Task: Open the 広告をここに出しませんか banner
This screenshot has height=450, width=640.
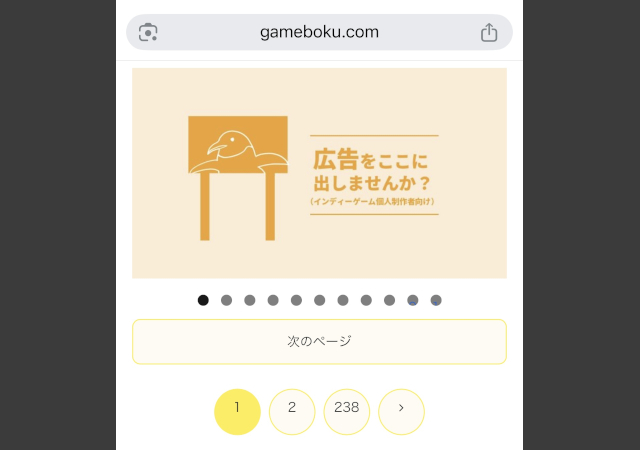Action: tap(319, 173)
